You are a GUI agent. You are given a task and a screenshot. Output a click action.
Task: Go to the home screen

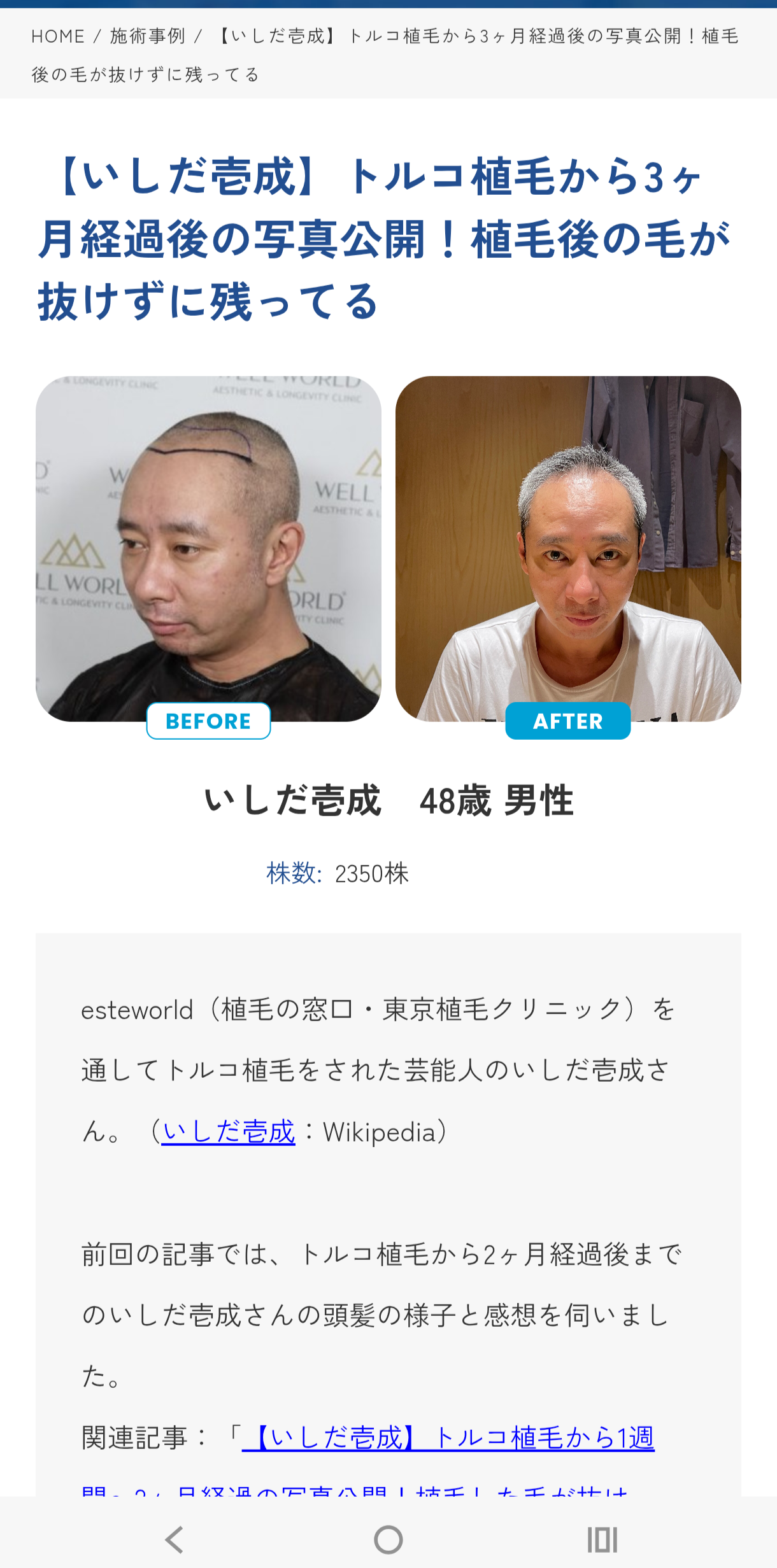tap(388, 1540)
